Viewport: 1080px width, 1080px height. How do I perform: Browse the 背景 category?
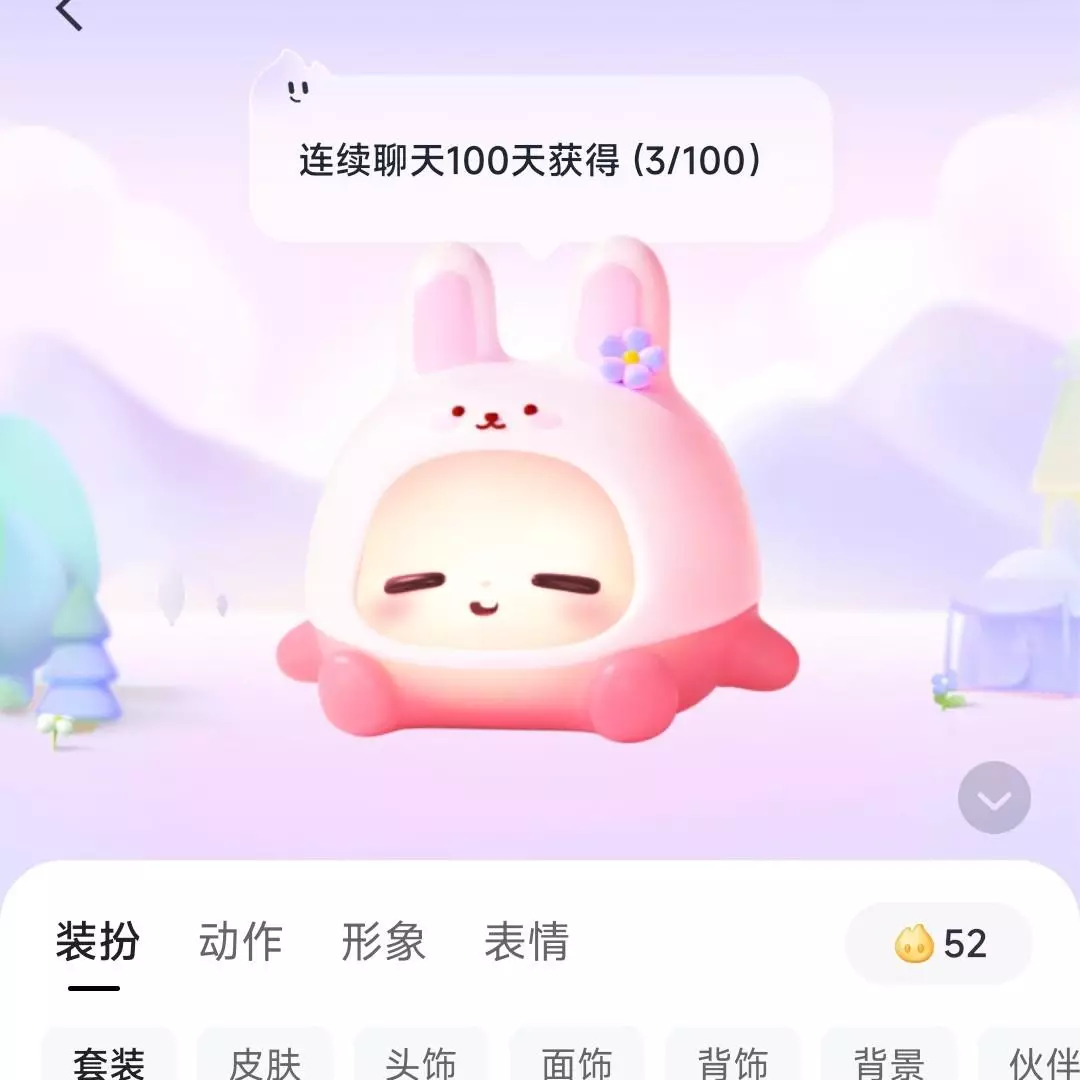tap(889, 1060)
